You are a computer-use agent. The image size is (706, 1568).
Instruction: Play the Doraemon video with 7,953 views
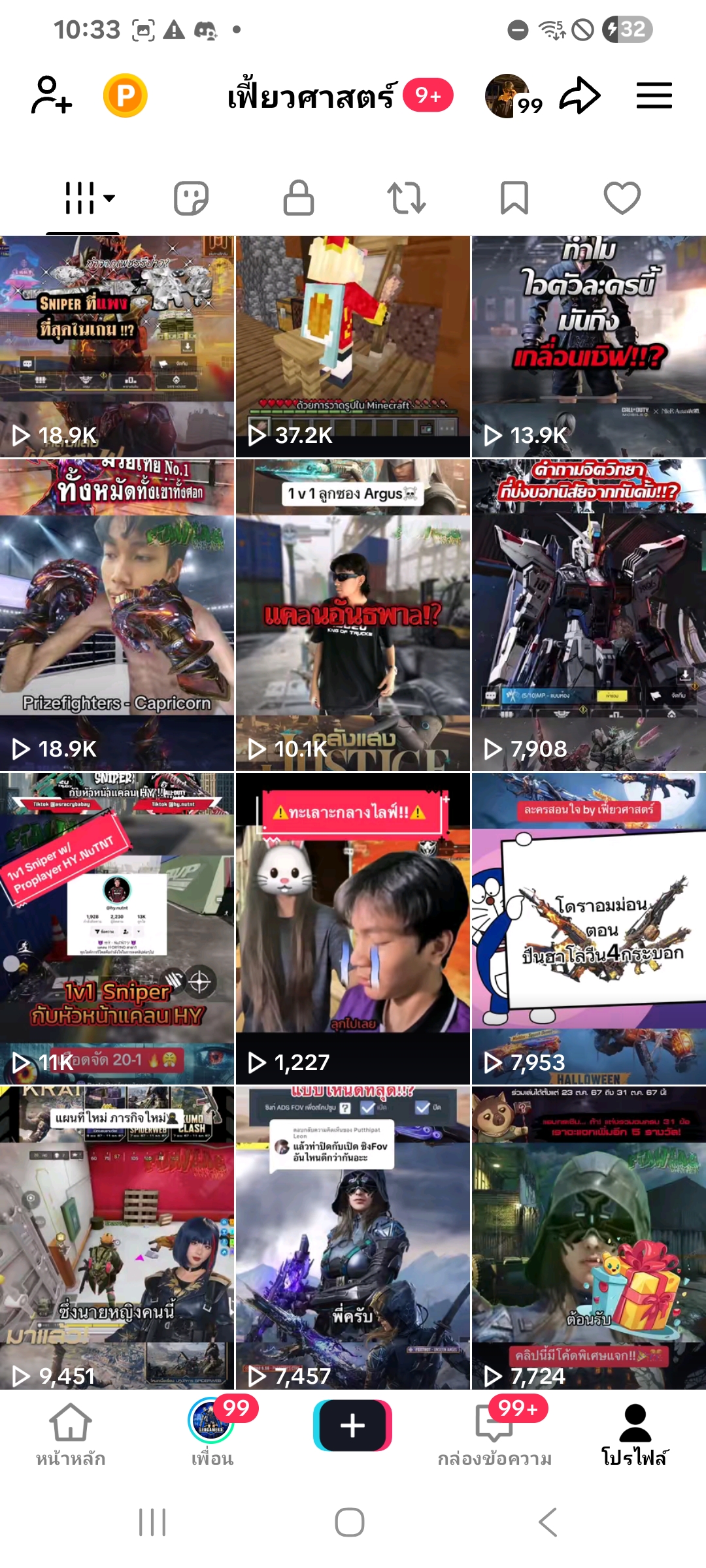[589, 928]
